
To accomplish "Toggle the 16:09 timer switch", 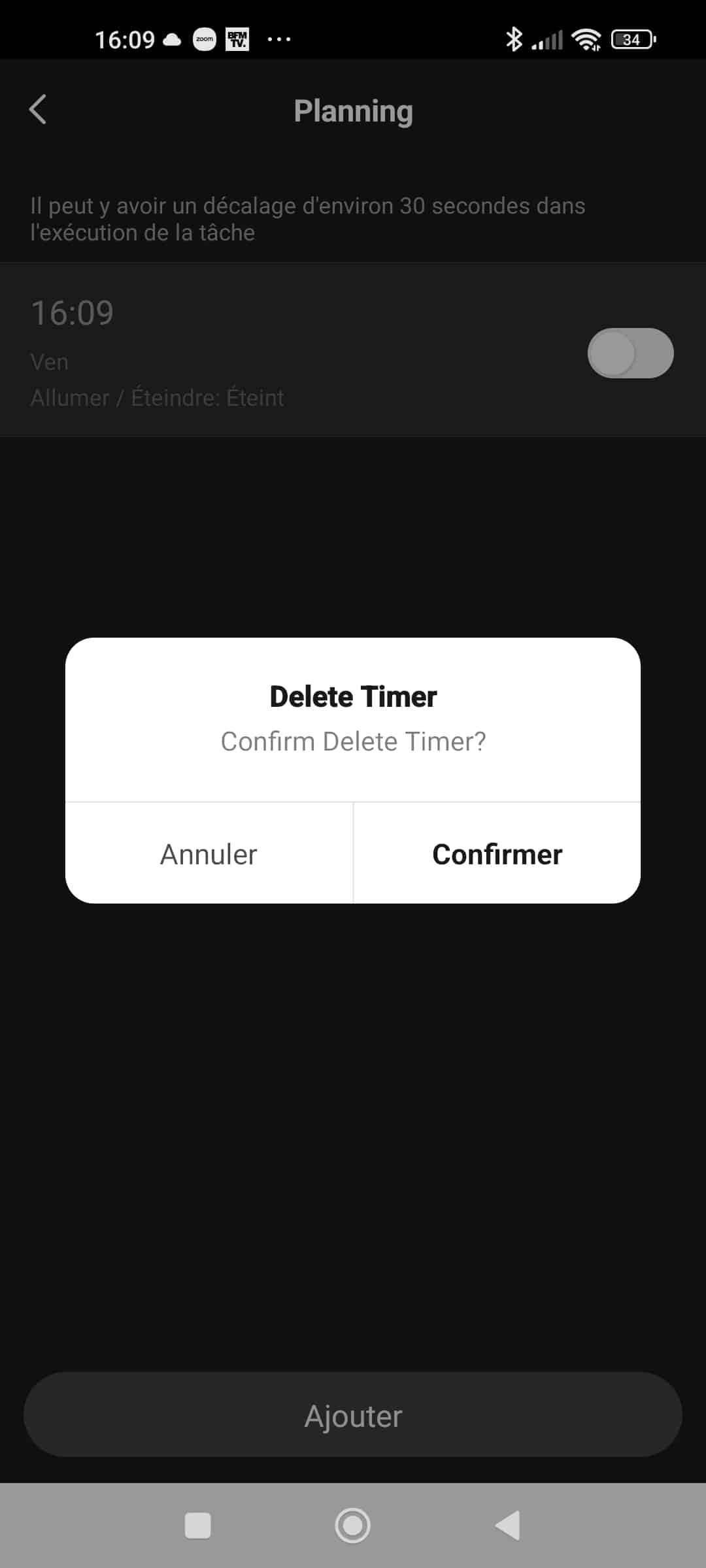I will (630, 353).
